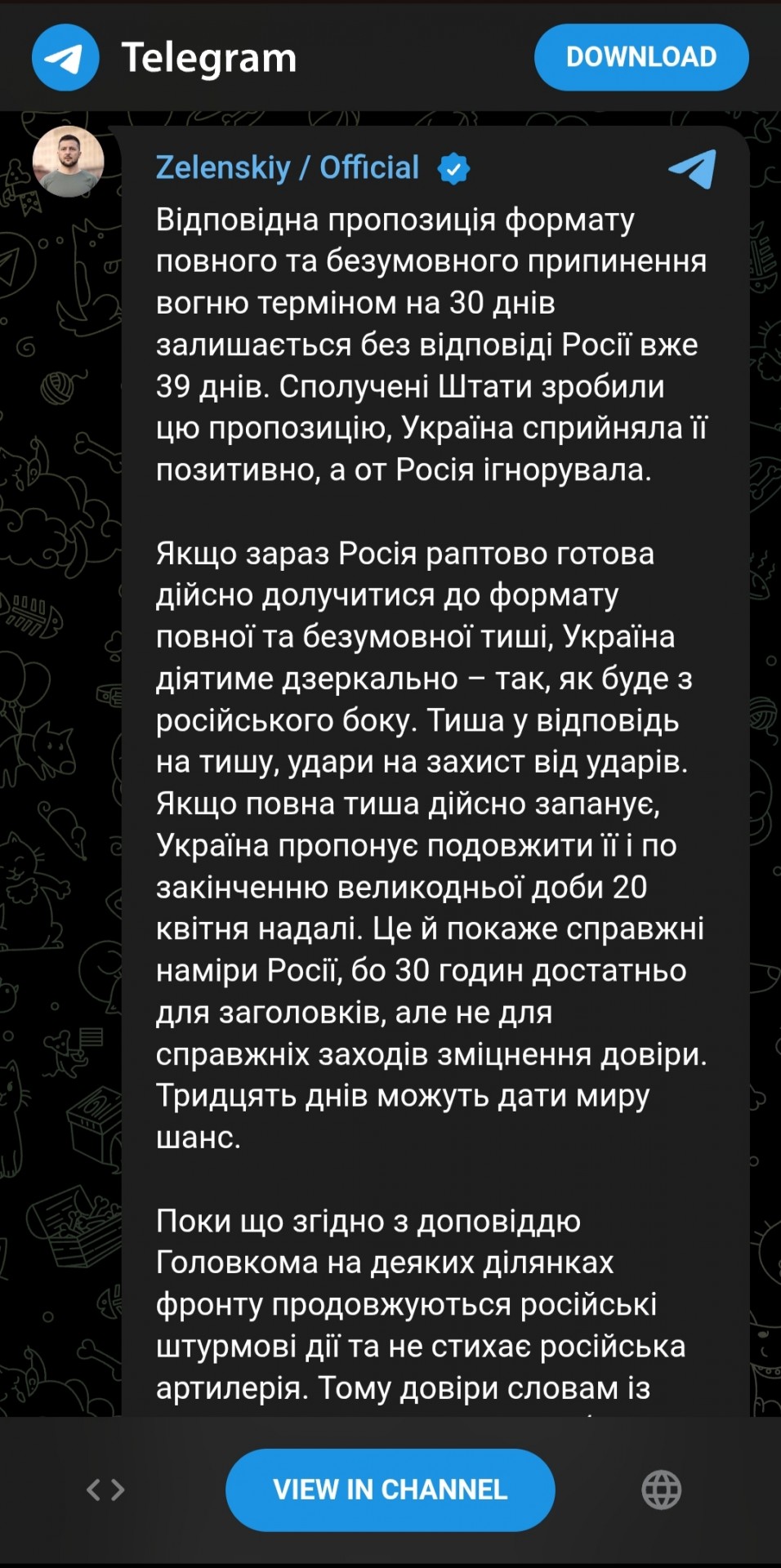Tap the DOWNLOAD button
The width and height of the screenshot is (781, 1568).
(641, 57)
